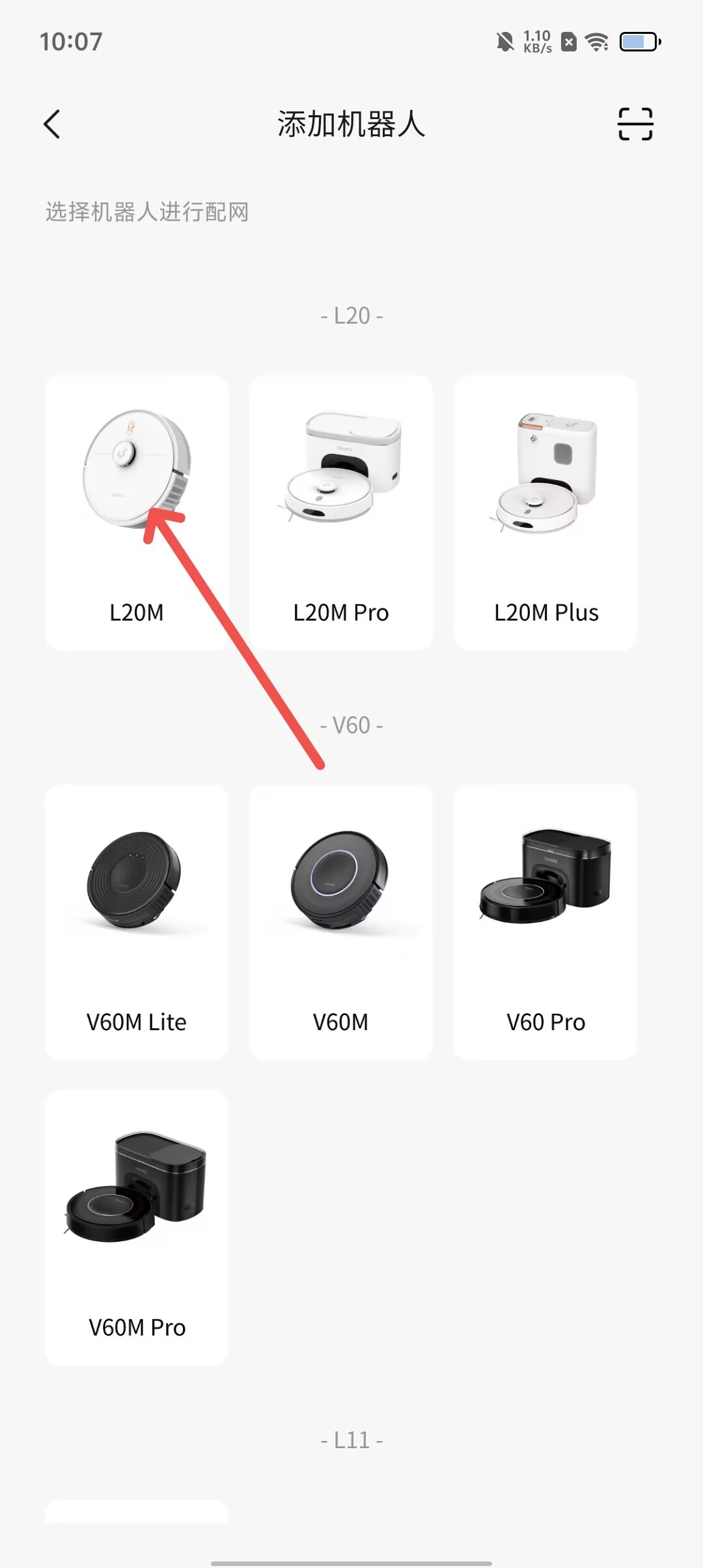Pick the L20M Plus robot
Viewport: 703px width, 1568px height.
(545, 512)
